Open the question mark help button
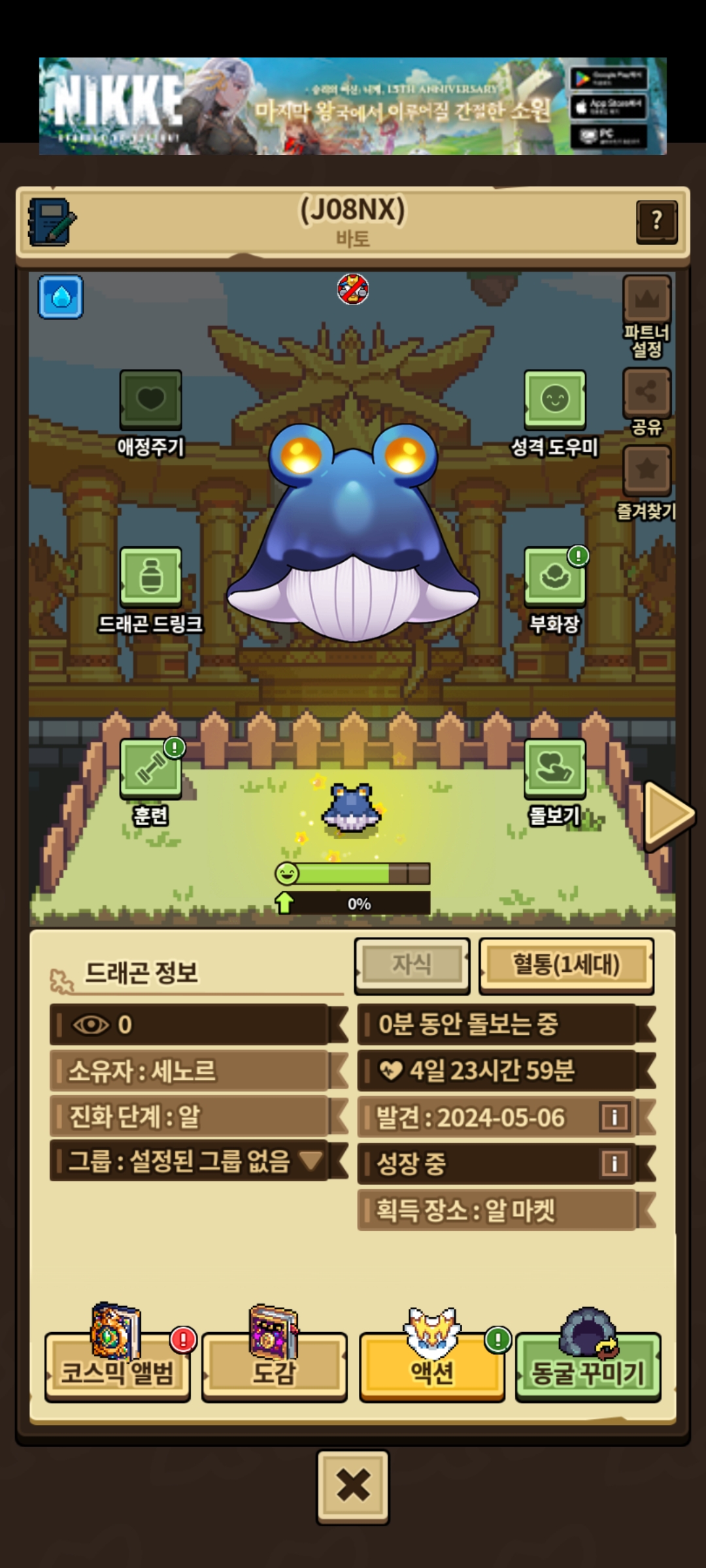This screenshot has width=706, height=1568. pos(656,221)
